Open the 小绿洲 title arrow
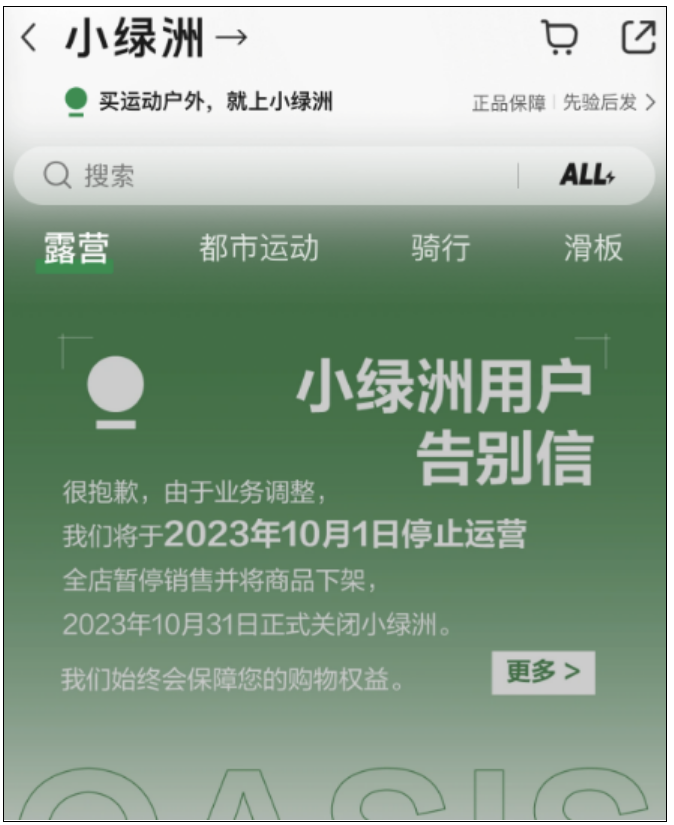The height and width of the screenshot is (825, 674). (x=232, y=39)
